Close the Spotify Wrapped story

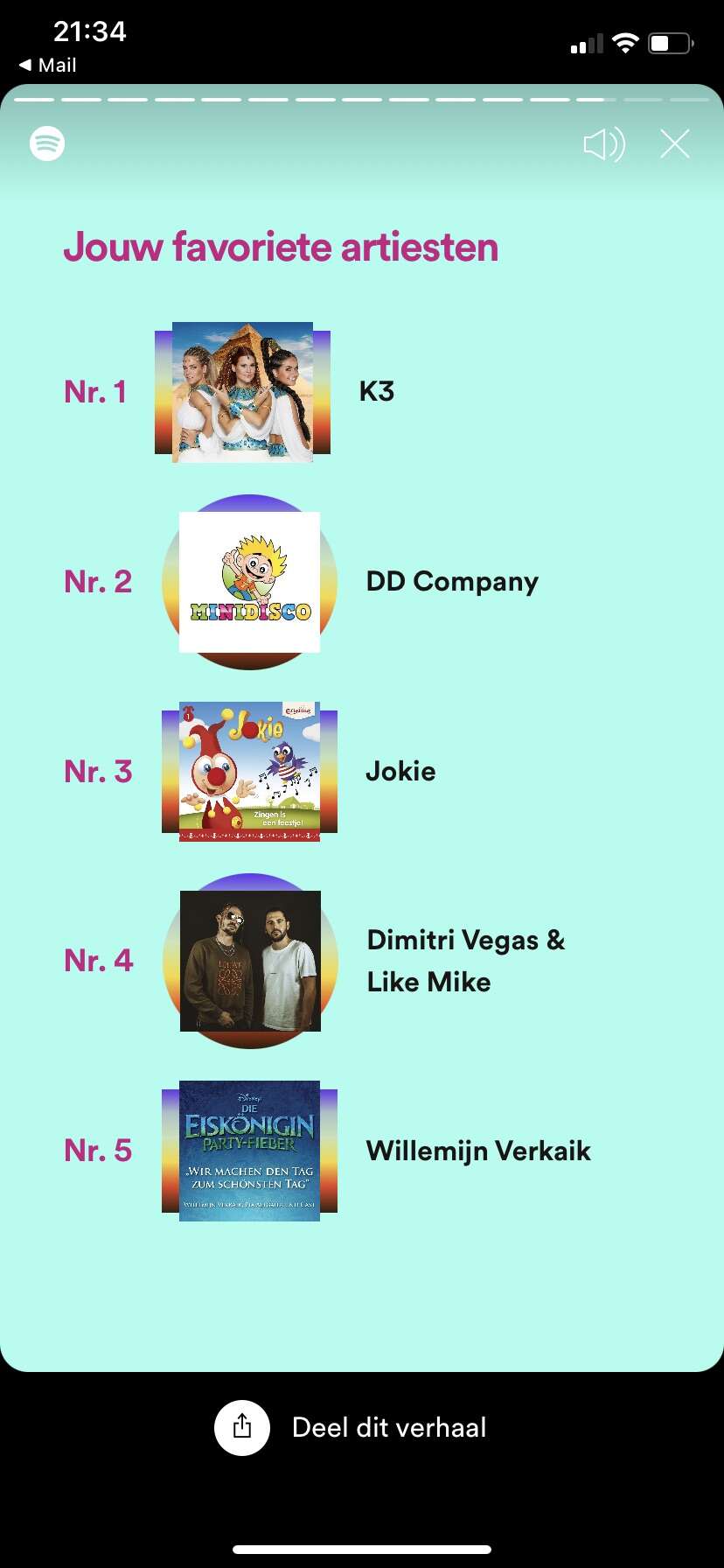point(675,144)
